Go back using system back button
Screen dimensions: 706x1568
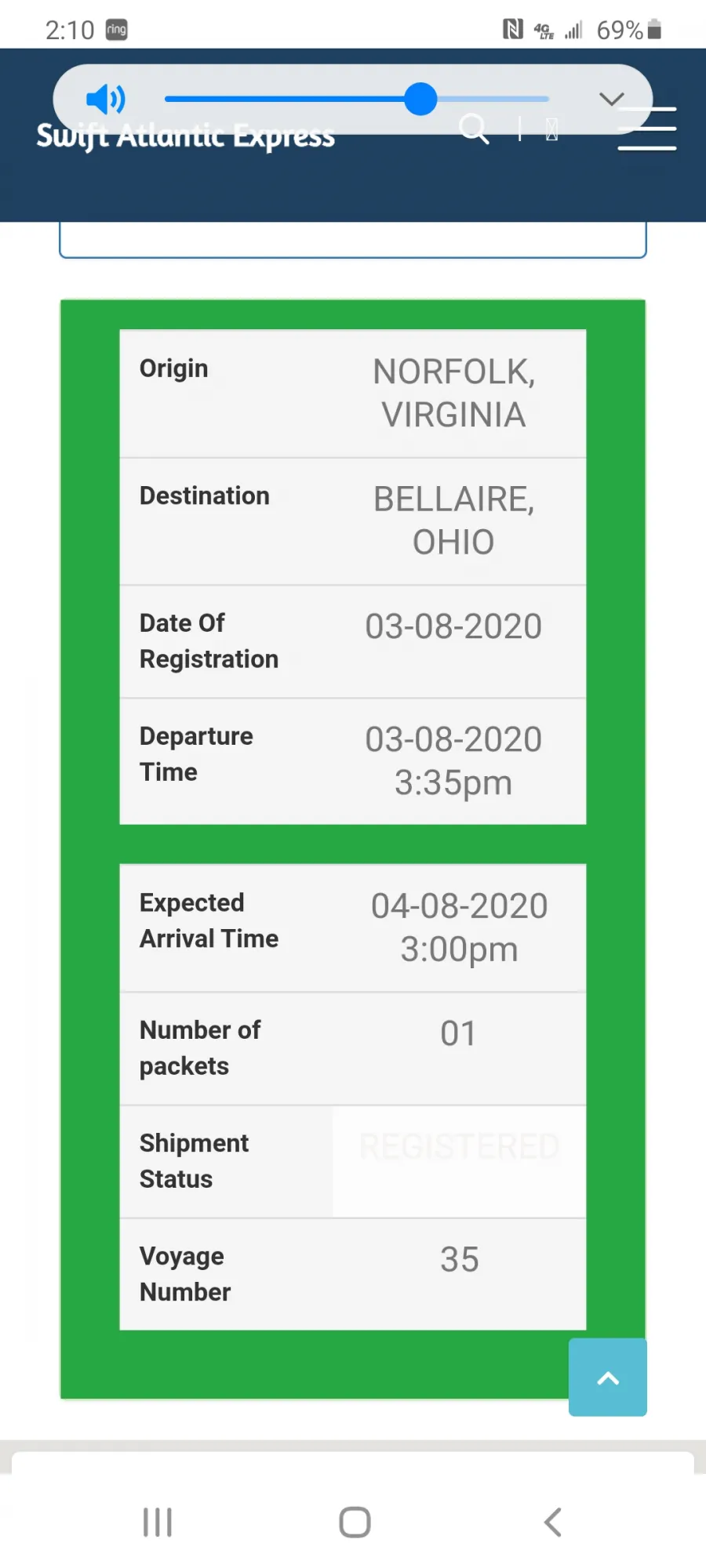552,1523
